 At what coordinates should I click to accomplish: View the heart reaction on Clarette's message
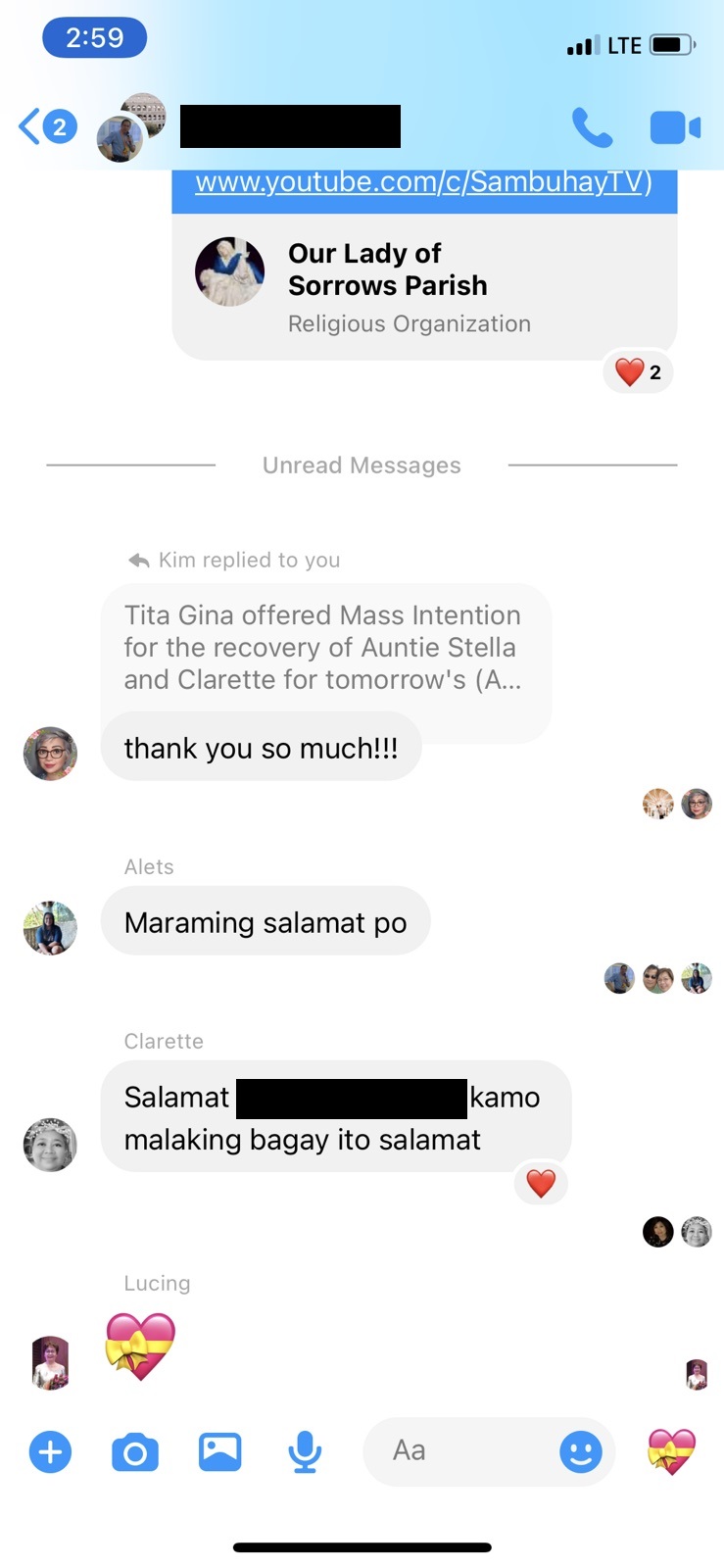541,1184
